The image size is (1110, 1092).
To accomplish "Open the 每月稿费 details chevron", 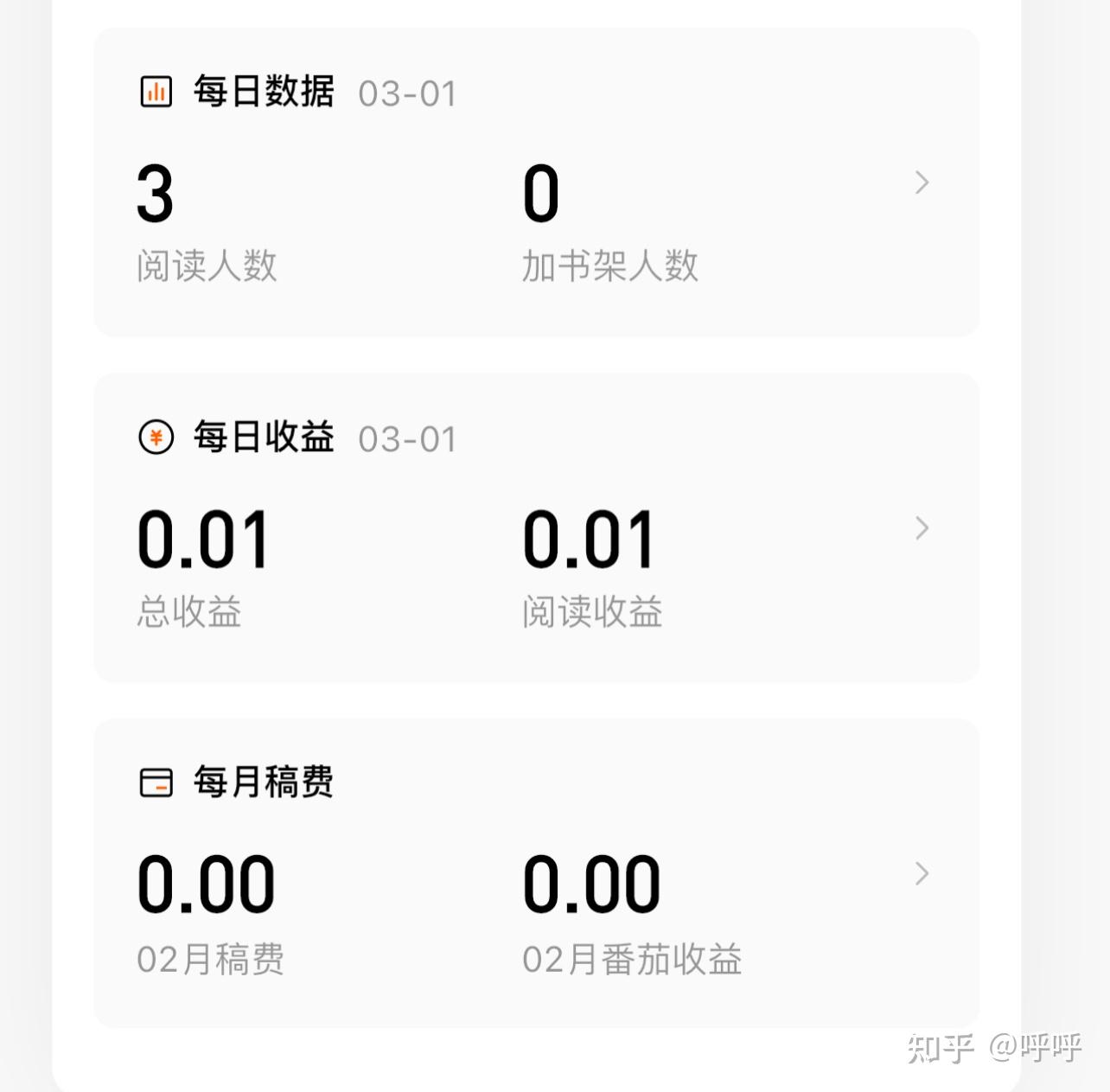I will point(922,873).
